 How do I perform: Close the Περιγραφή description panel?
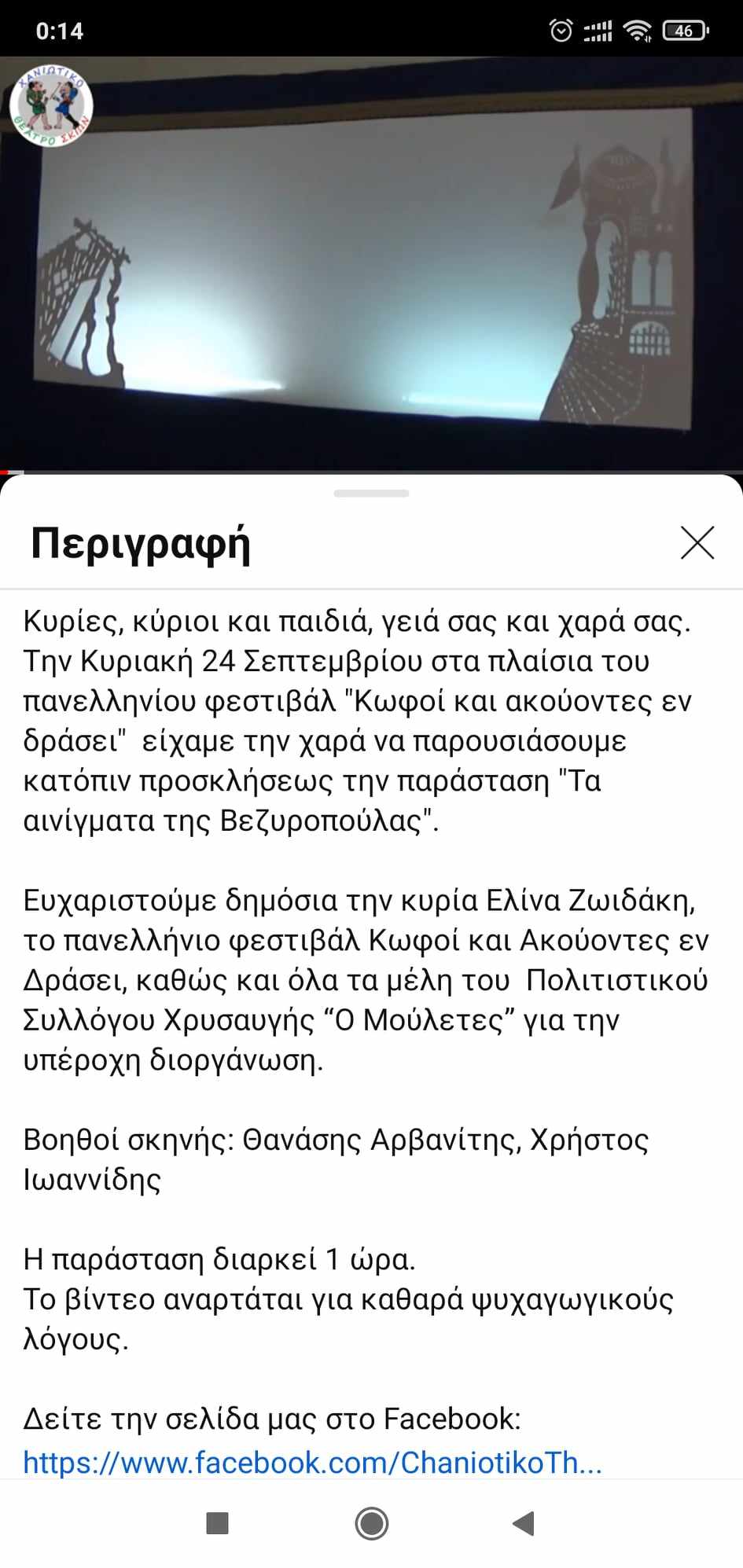(697, 543)
